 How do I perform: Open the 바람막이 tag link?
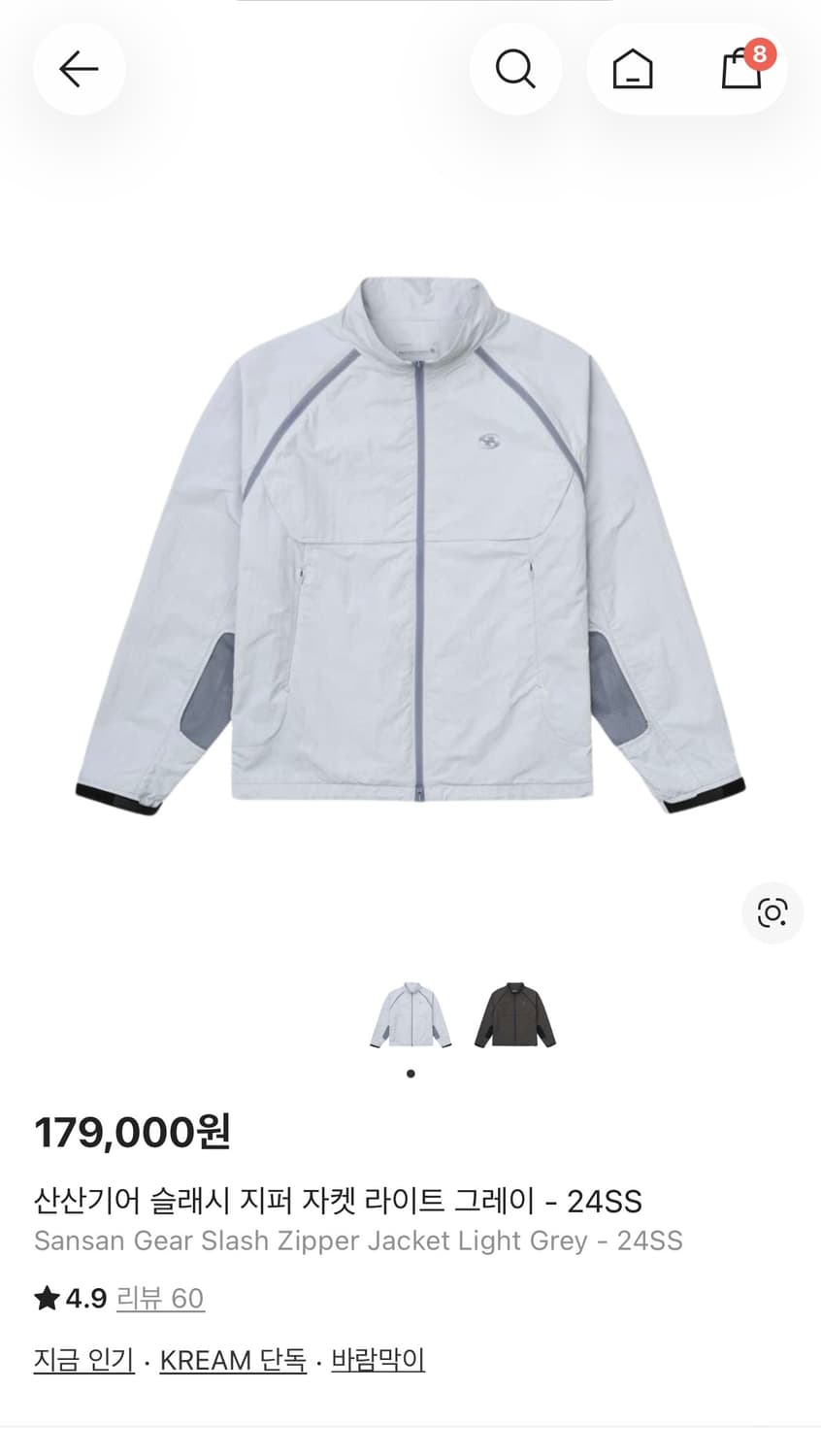378,1360
